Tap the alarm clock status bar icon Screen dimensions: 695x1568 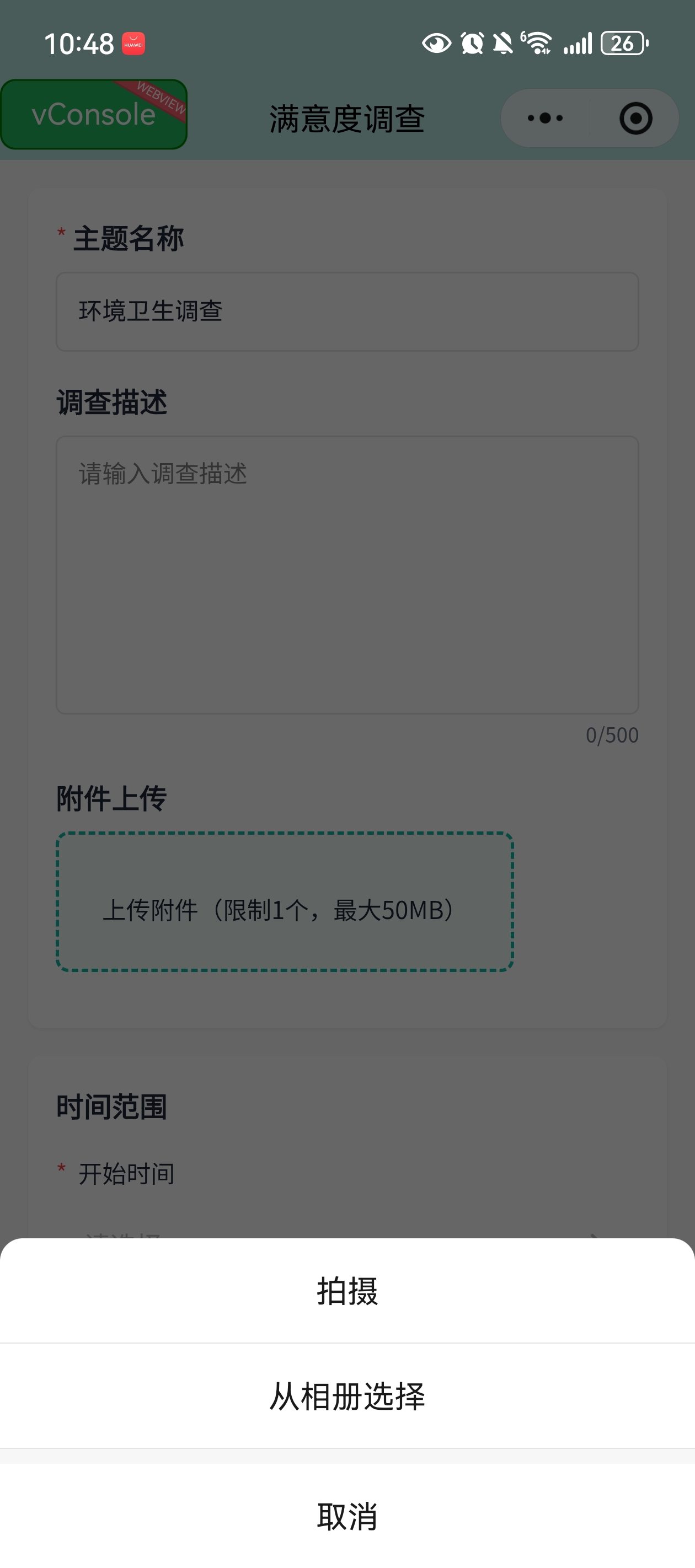(471, 42)
